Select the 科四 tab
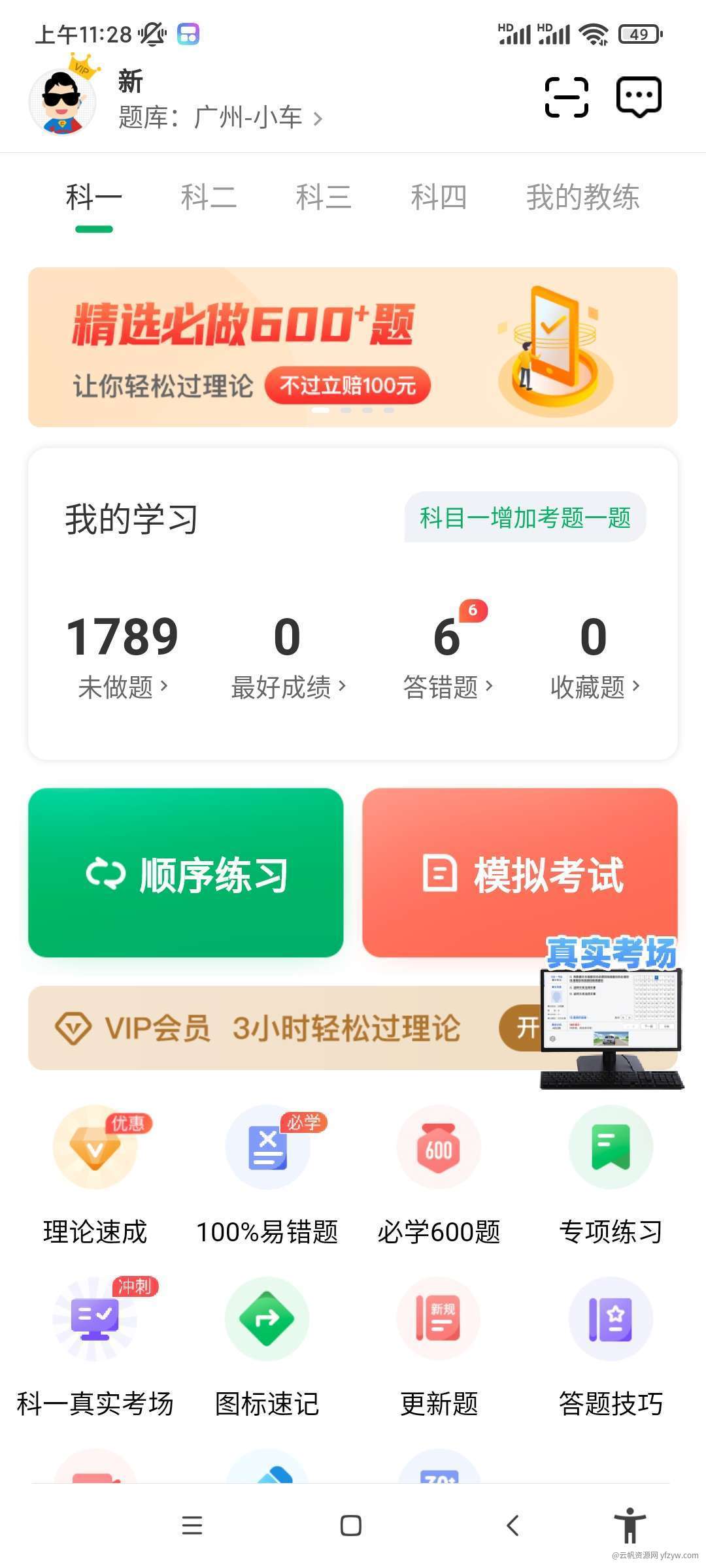The width and height of the screenshot is (706, 1568). coord(439,197)
